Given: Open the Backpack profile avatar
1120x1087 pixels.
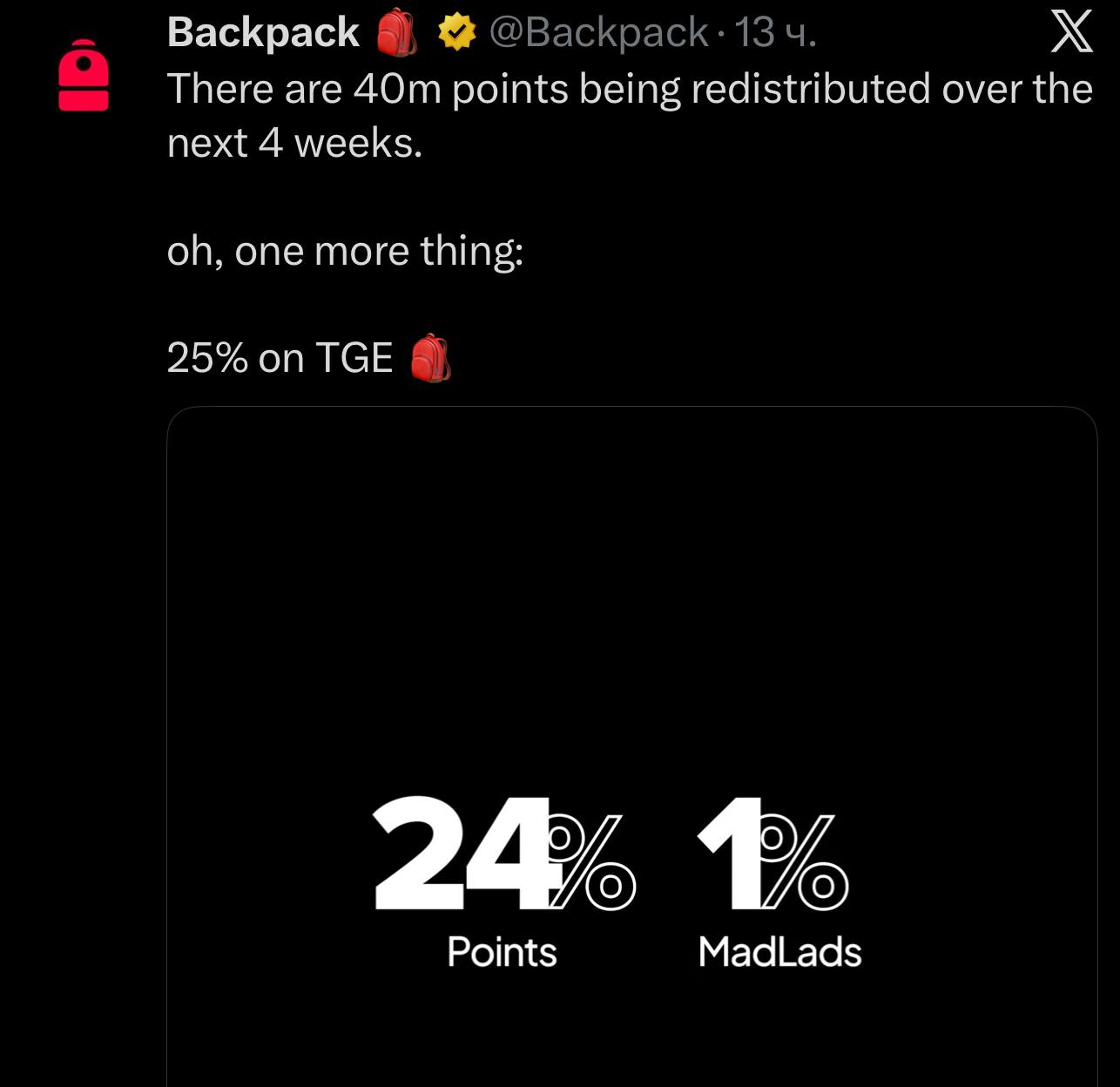Looking at the screenshot, I should (84, 76).
